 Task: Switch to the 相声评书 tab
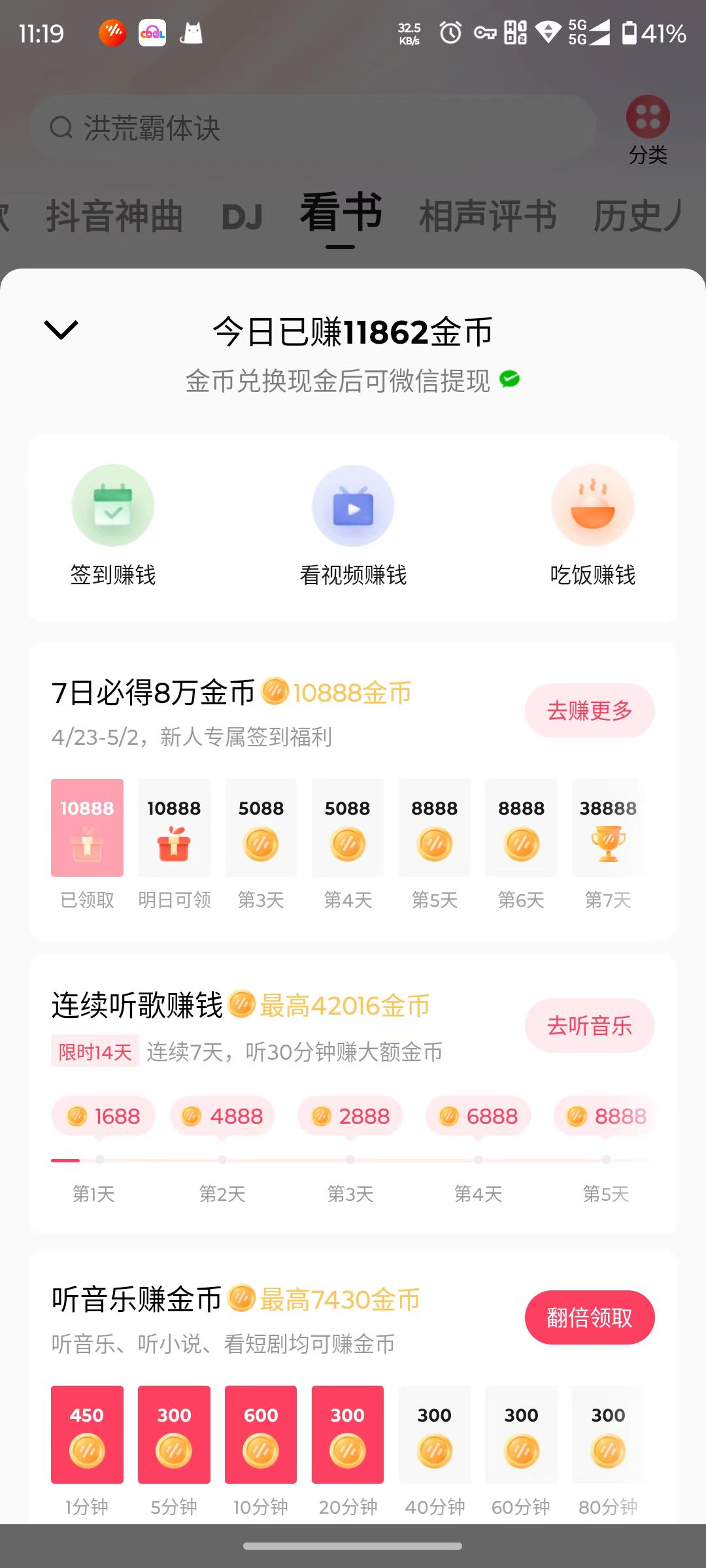488,217
